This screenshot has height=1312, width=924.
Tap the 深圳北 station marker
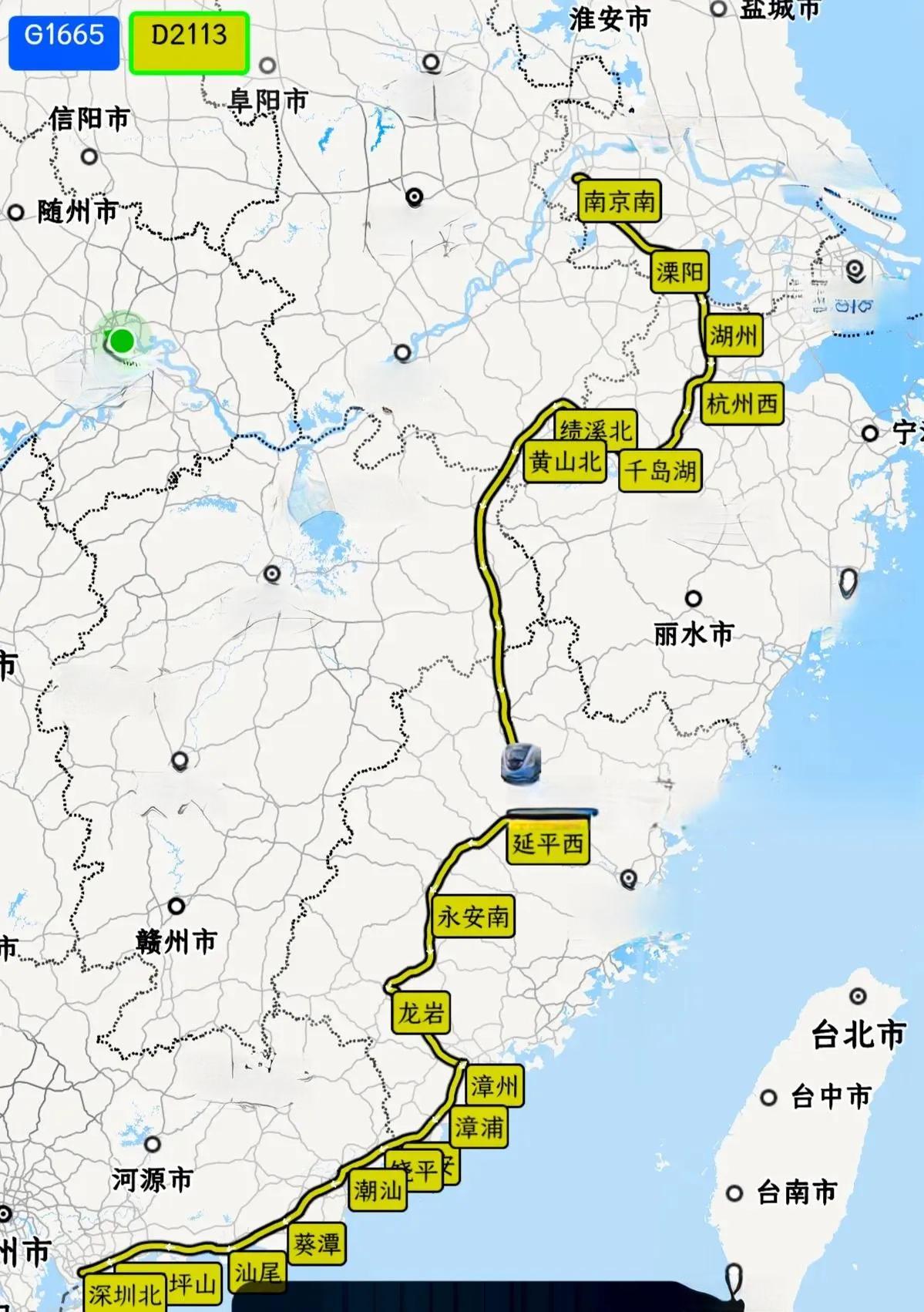tap(124, 1294)
